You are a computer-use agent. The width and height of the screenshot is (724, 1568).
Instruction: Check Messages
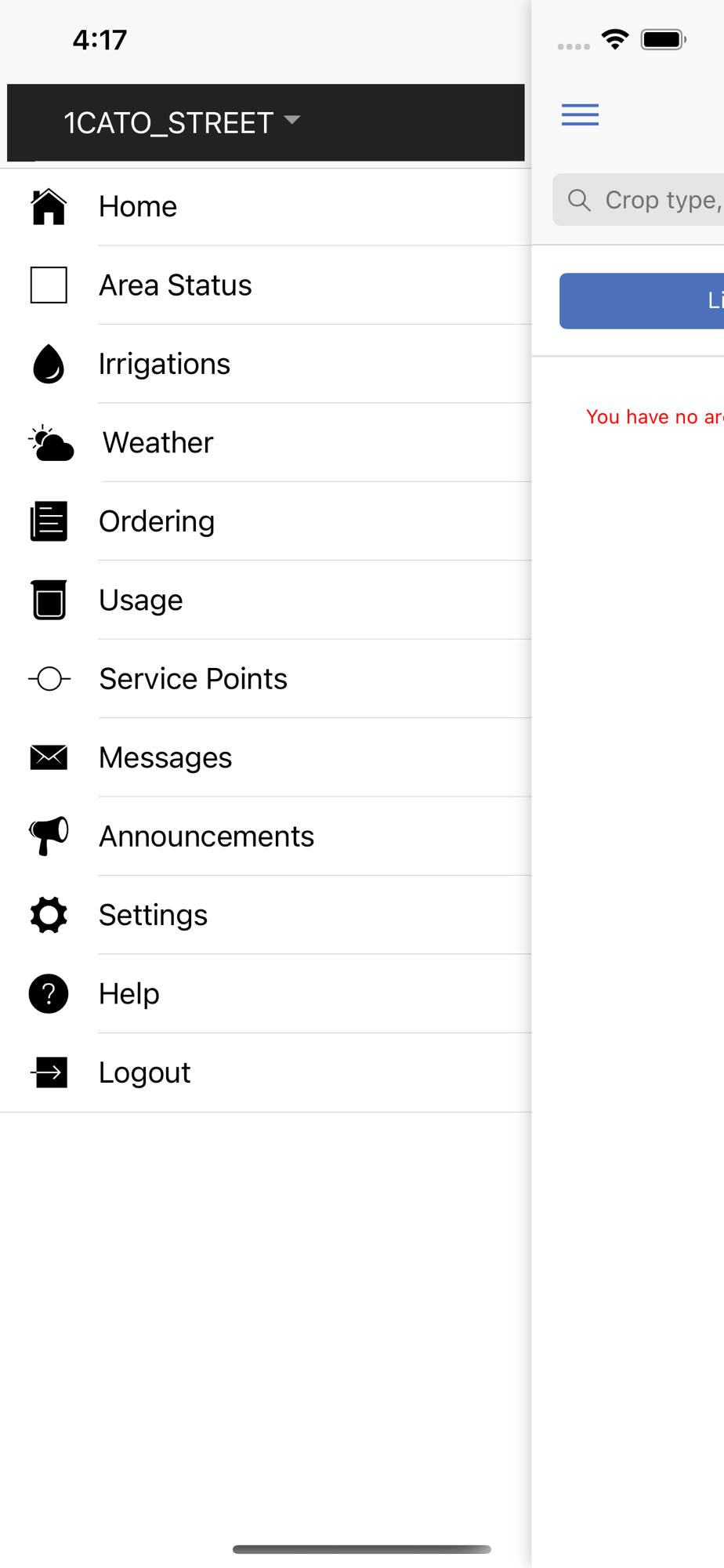point(266,757)
